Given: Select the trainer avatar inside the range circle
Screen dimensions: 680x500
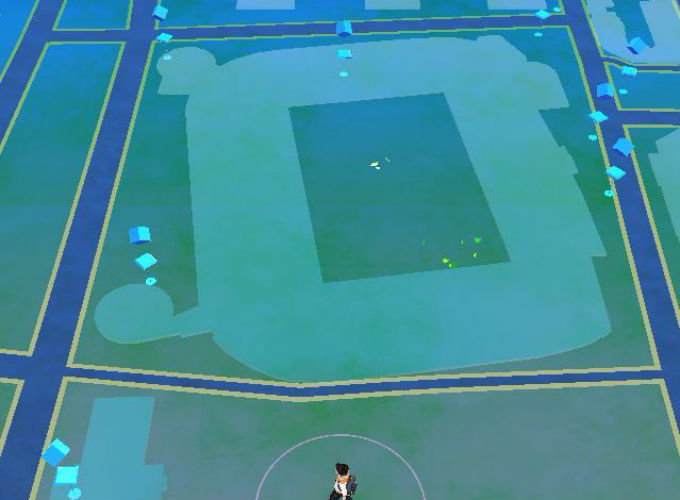Looking at the screenshot, I should pos(342,482).
